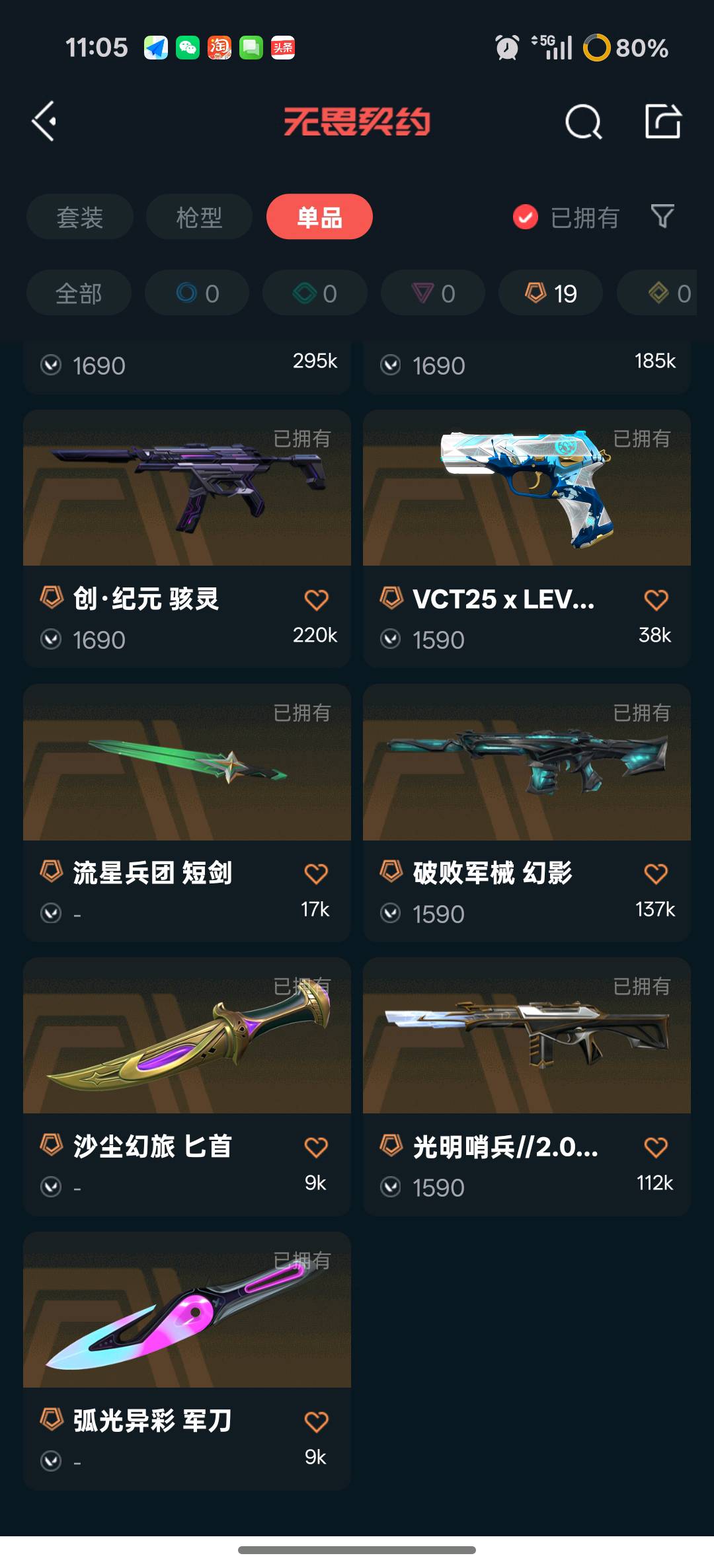Heart the 弧光异彩 军刀 skin
This screenshot has height=1568, width=714.
click(316, 1422)
